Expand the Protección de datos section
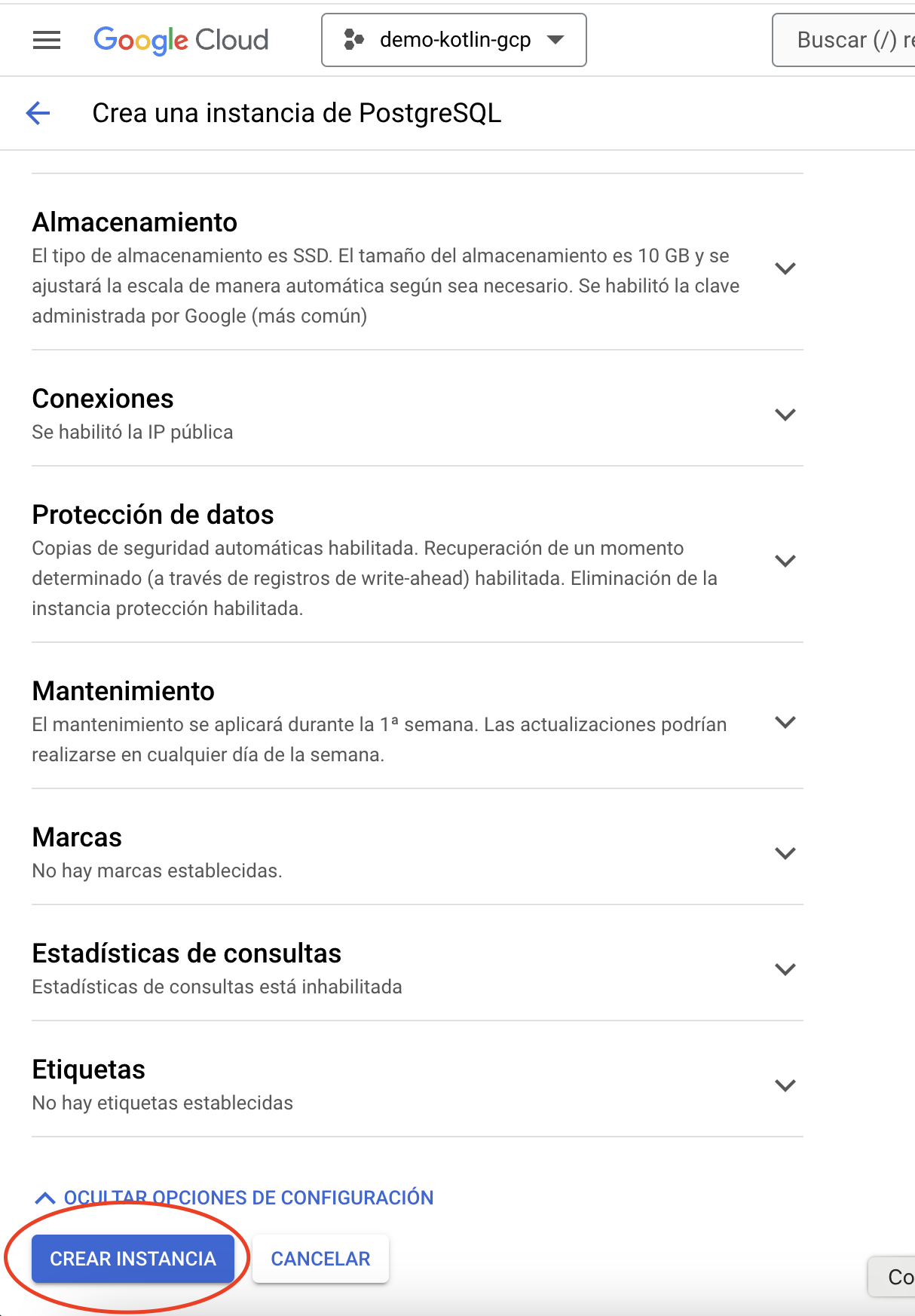 [785, 561]
